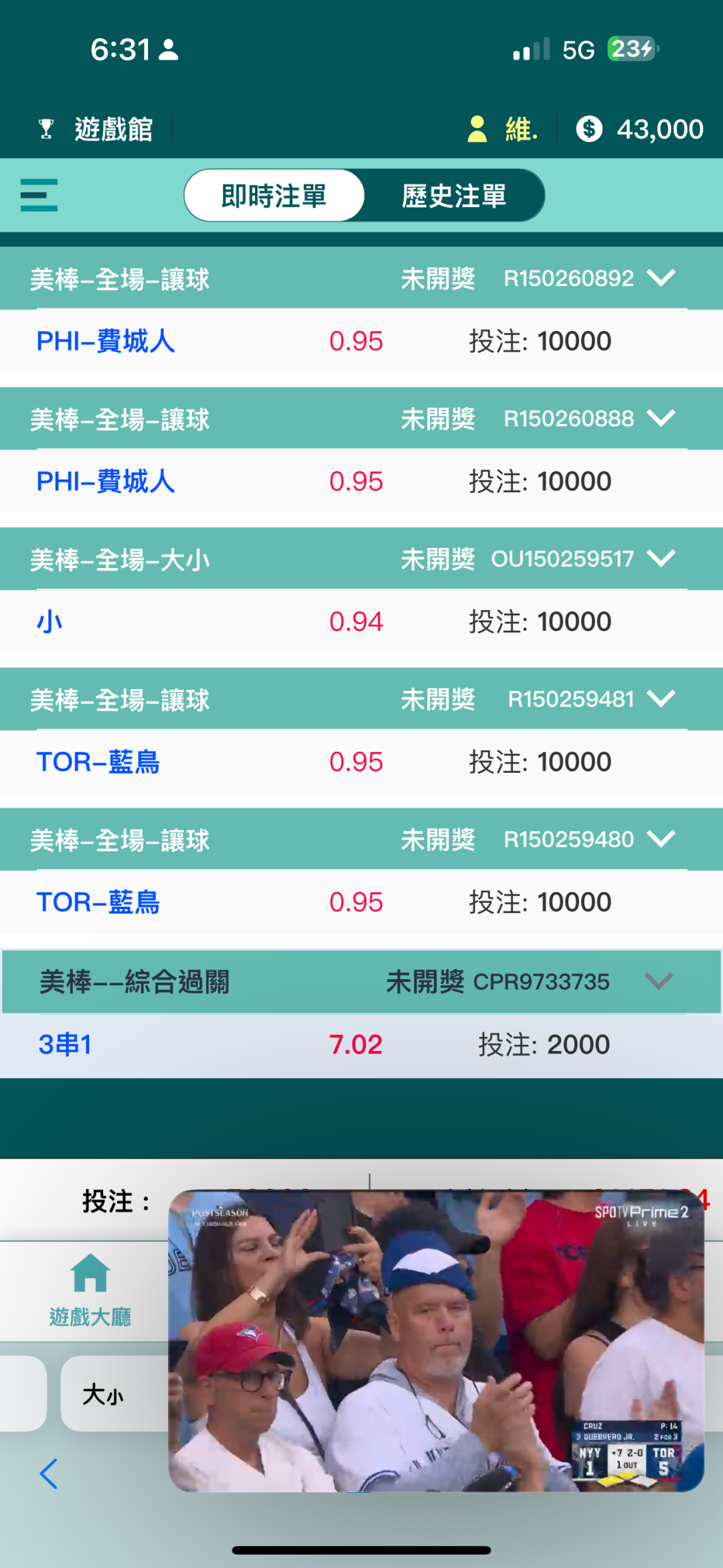Expand parlay bet CPR9733735

658,982
